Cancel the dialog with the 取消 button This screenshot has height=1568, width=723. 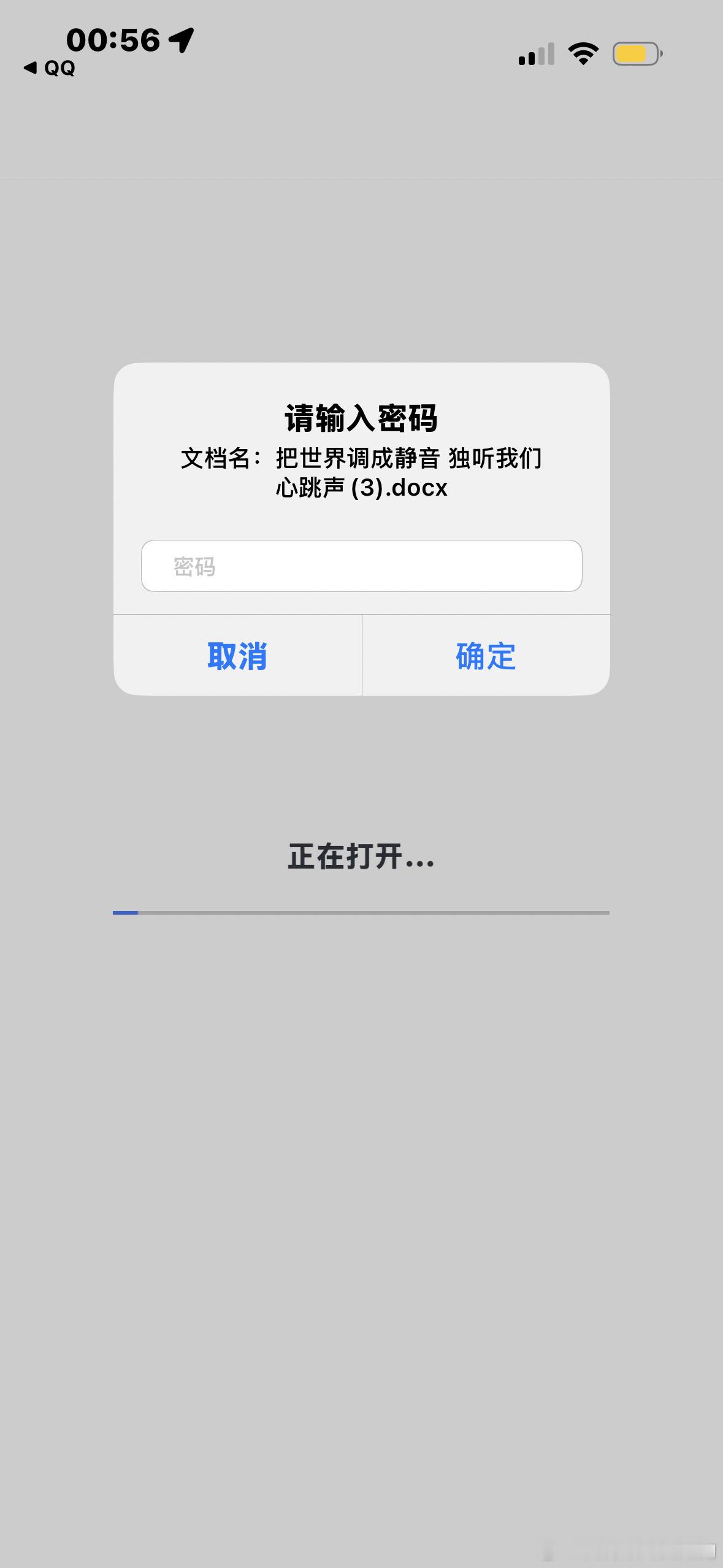(237, 655)
